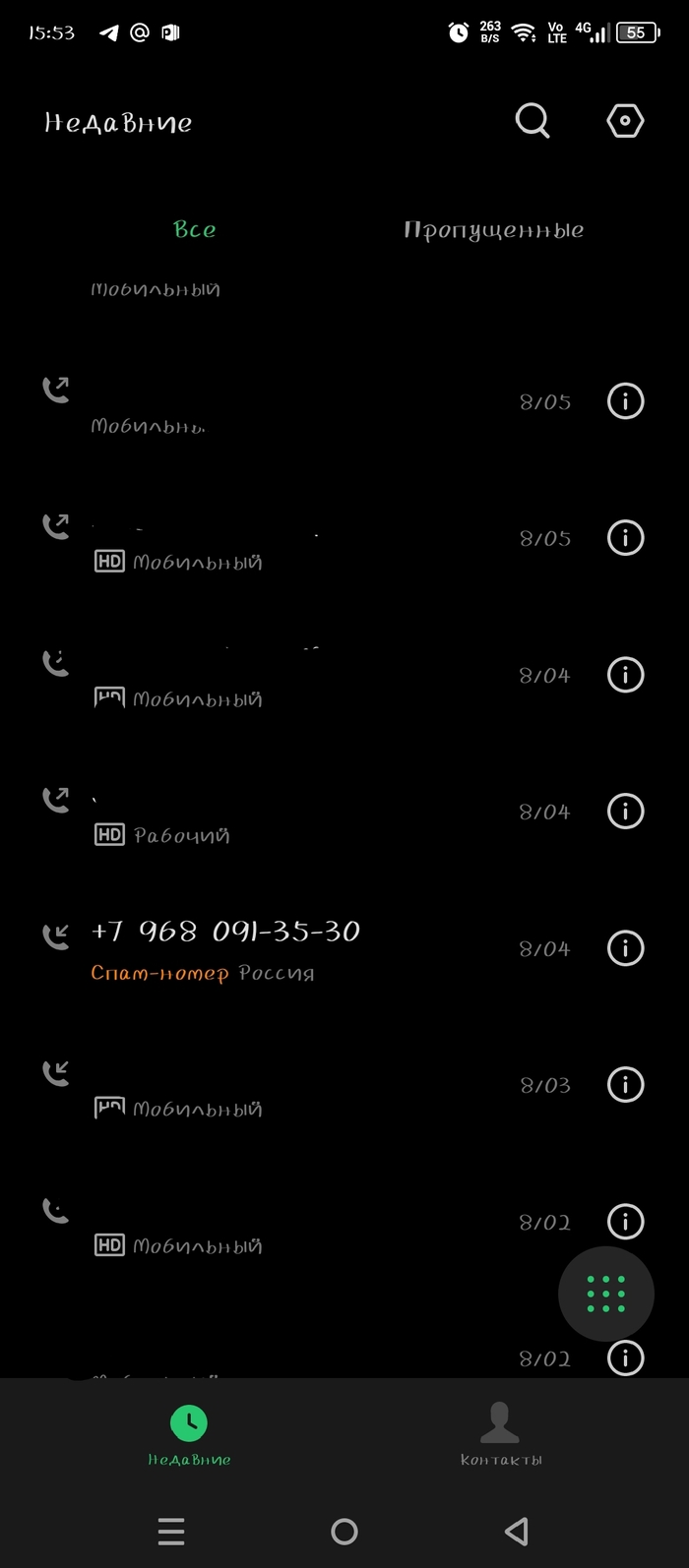
Task: Open the green dialpad button
Action: pyautogui.click(x=605, y=1294)
